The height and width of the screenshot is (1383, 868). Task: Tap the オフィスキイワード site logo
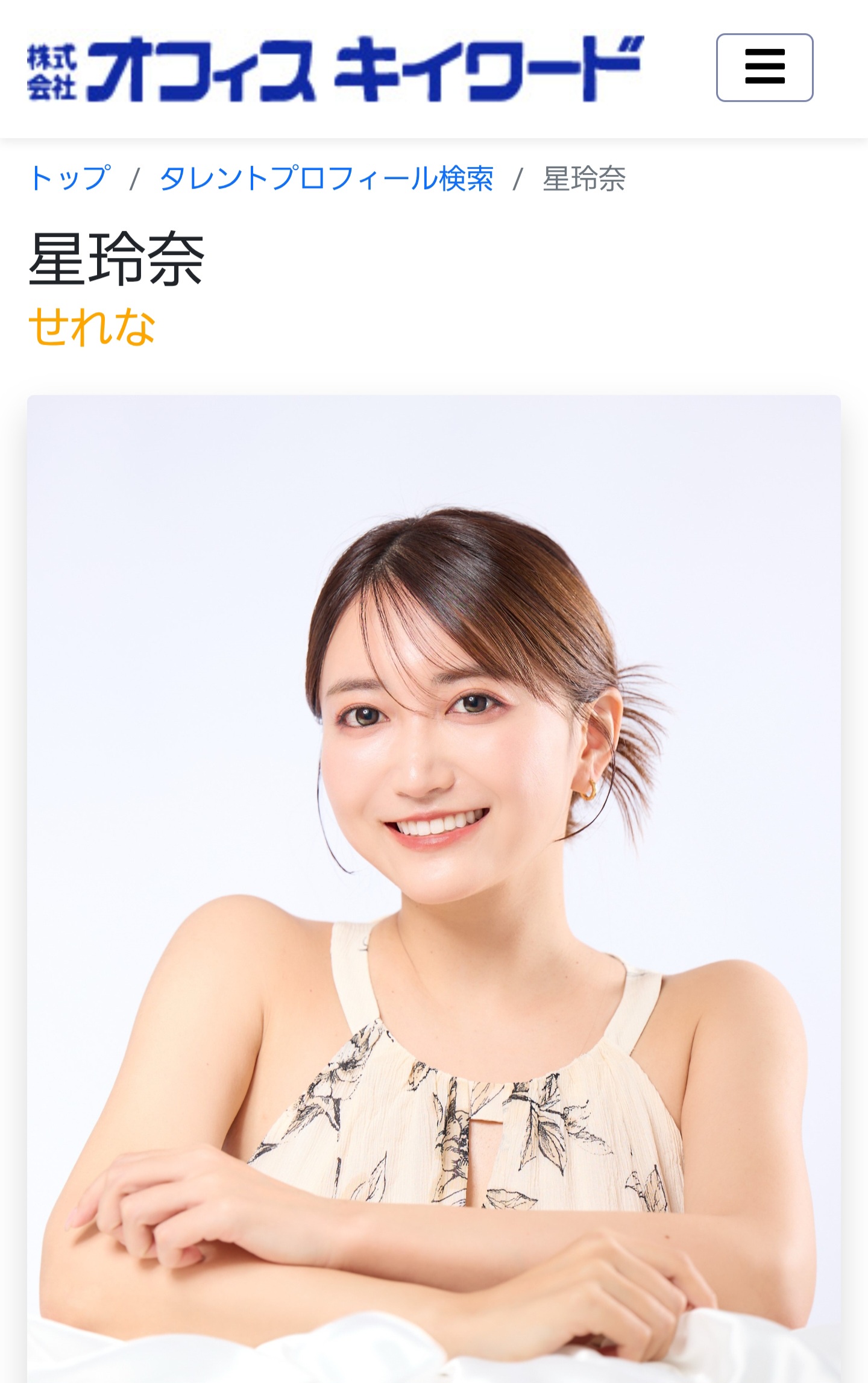[335, 69]
